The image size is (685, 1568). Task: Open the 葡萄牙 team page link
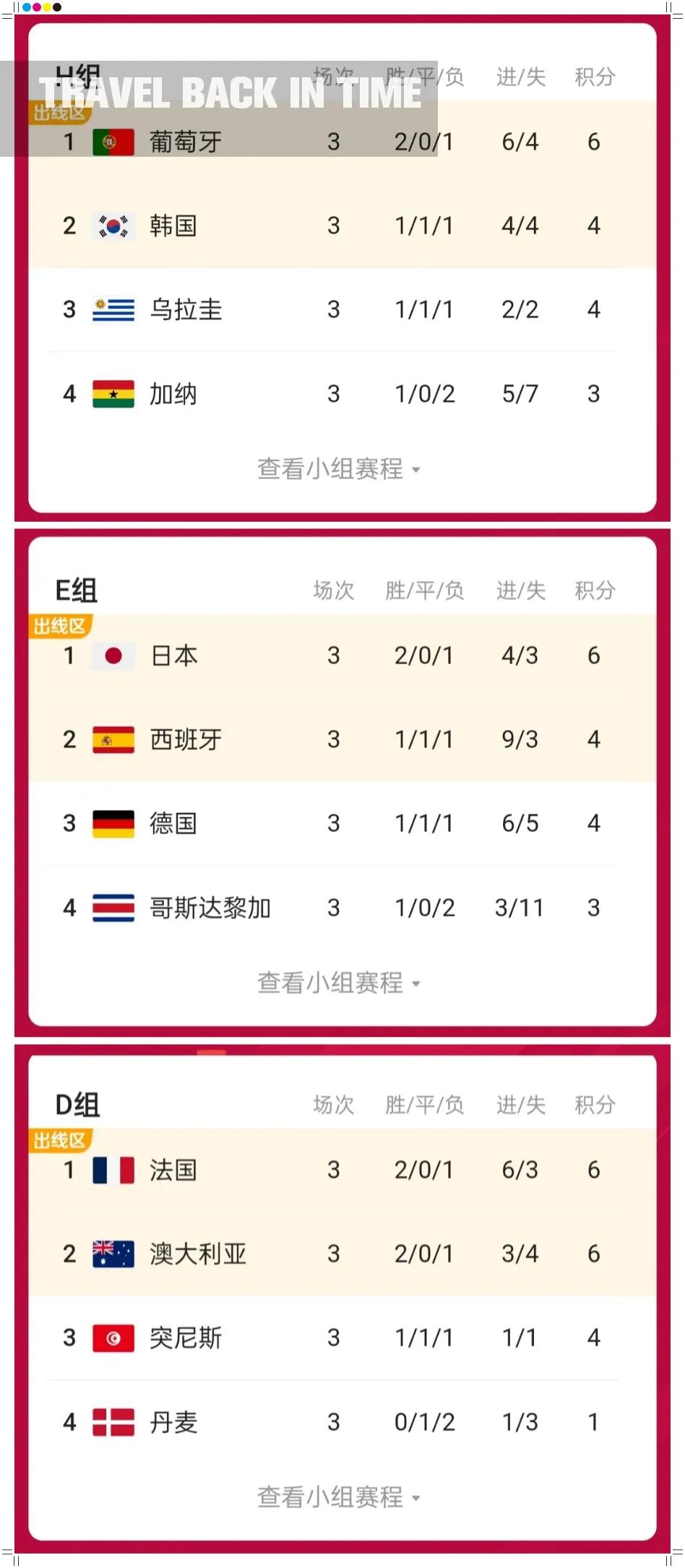pyautogui.click(x=185, y=142)
